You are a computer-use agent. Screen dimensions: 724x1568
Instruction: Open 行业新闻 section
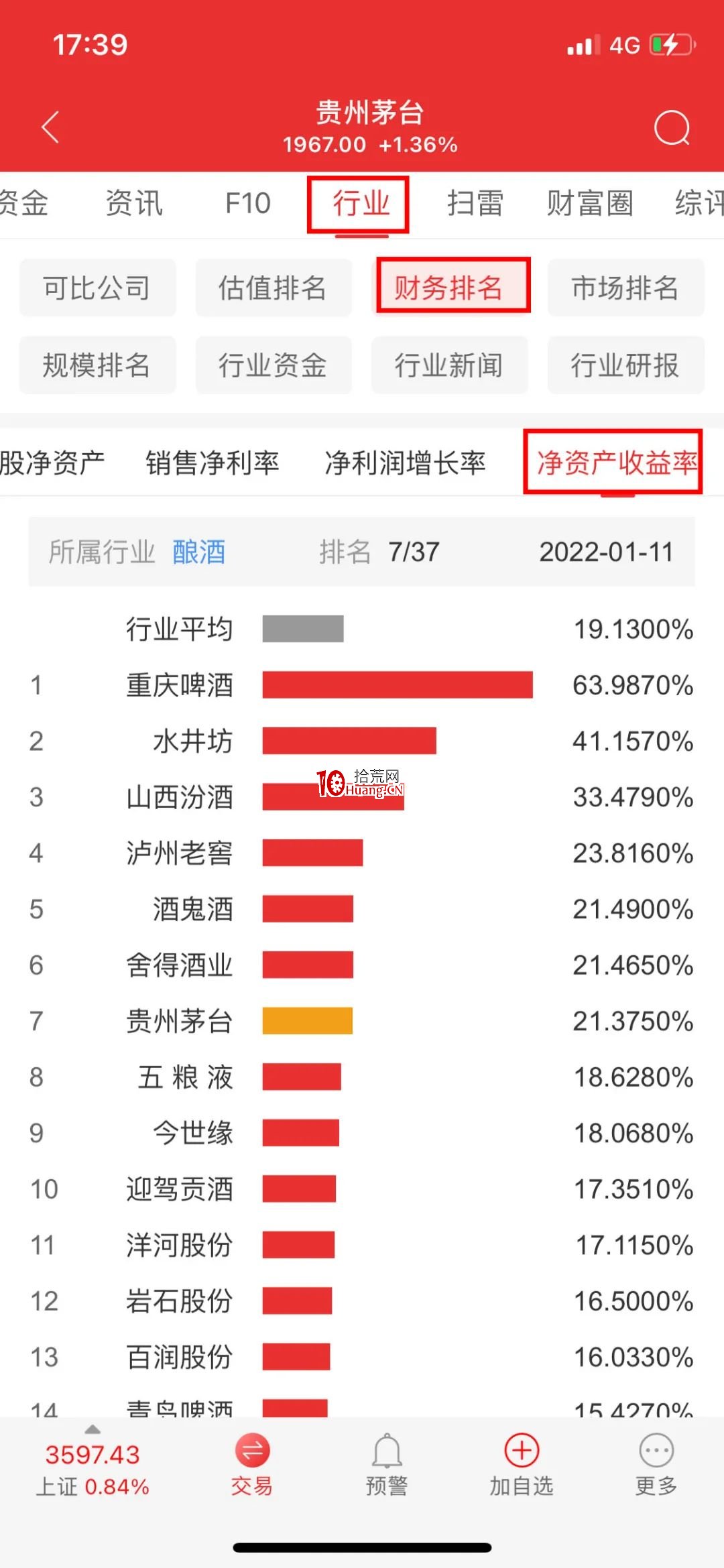tap(450, 365)
